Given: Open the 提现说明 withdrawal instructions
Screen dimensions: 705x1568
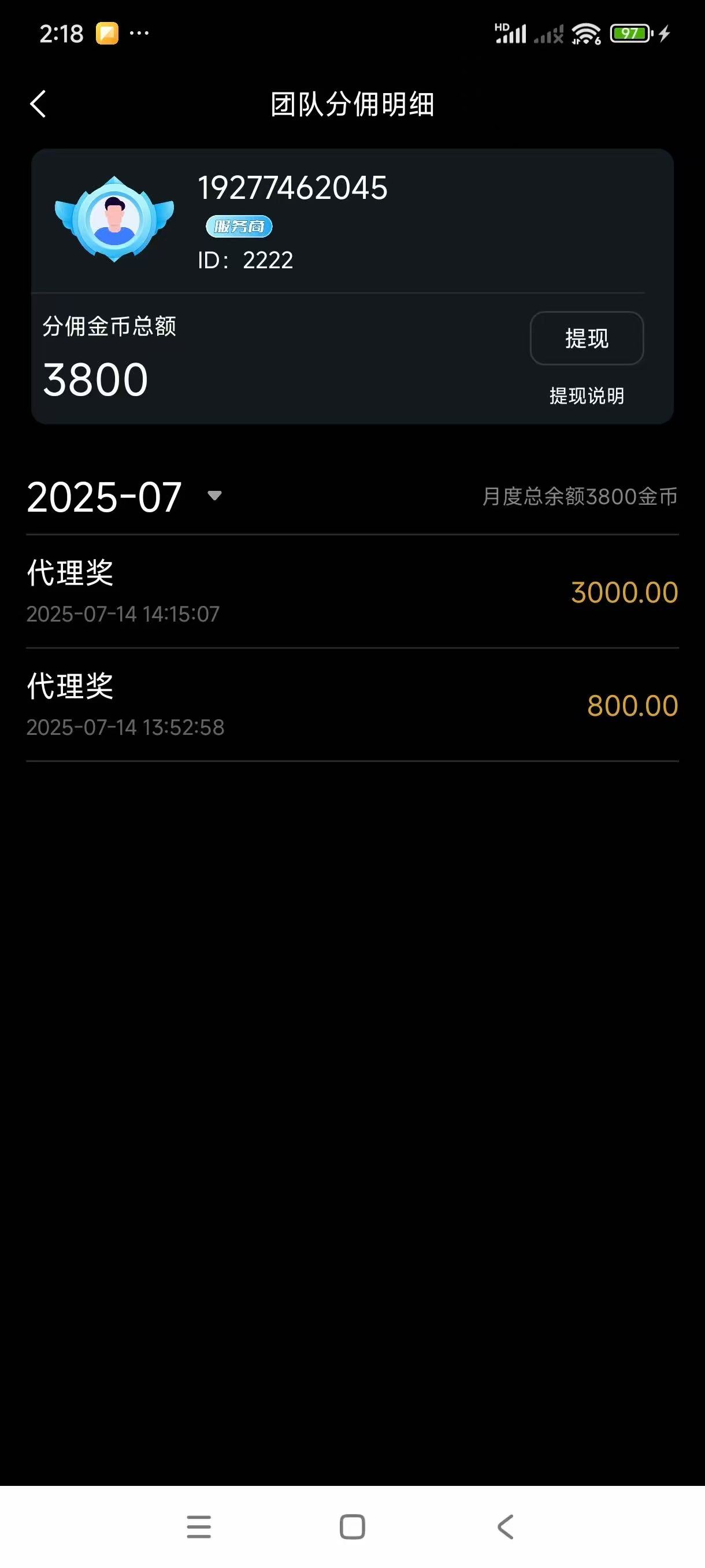Looking at the screenshot, I should (587, 396).
